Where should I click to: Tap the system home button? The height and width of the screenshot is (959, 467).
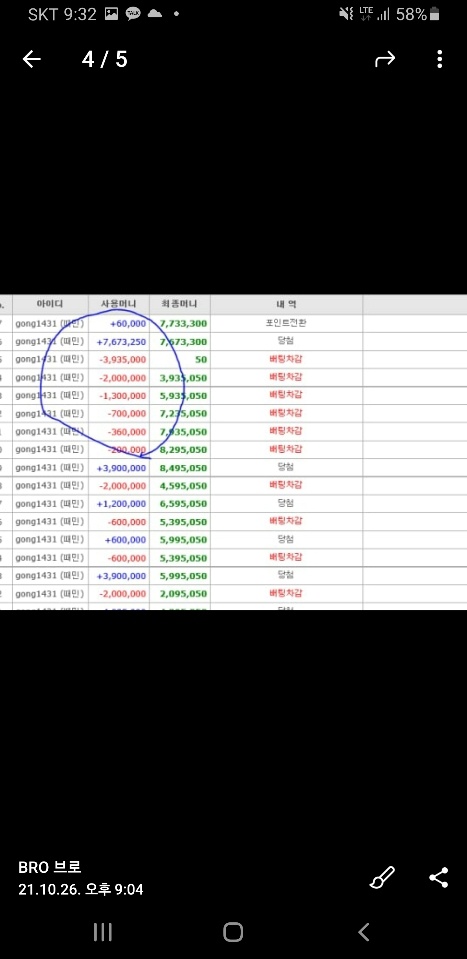click(234, 932)
